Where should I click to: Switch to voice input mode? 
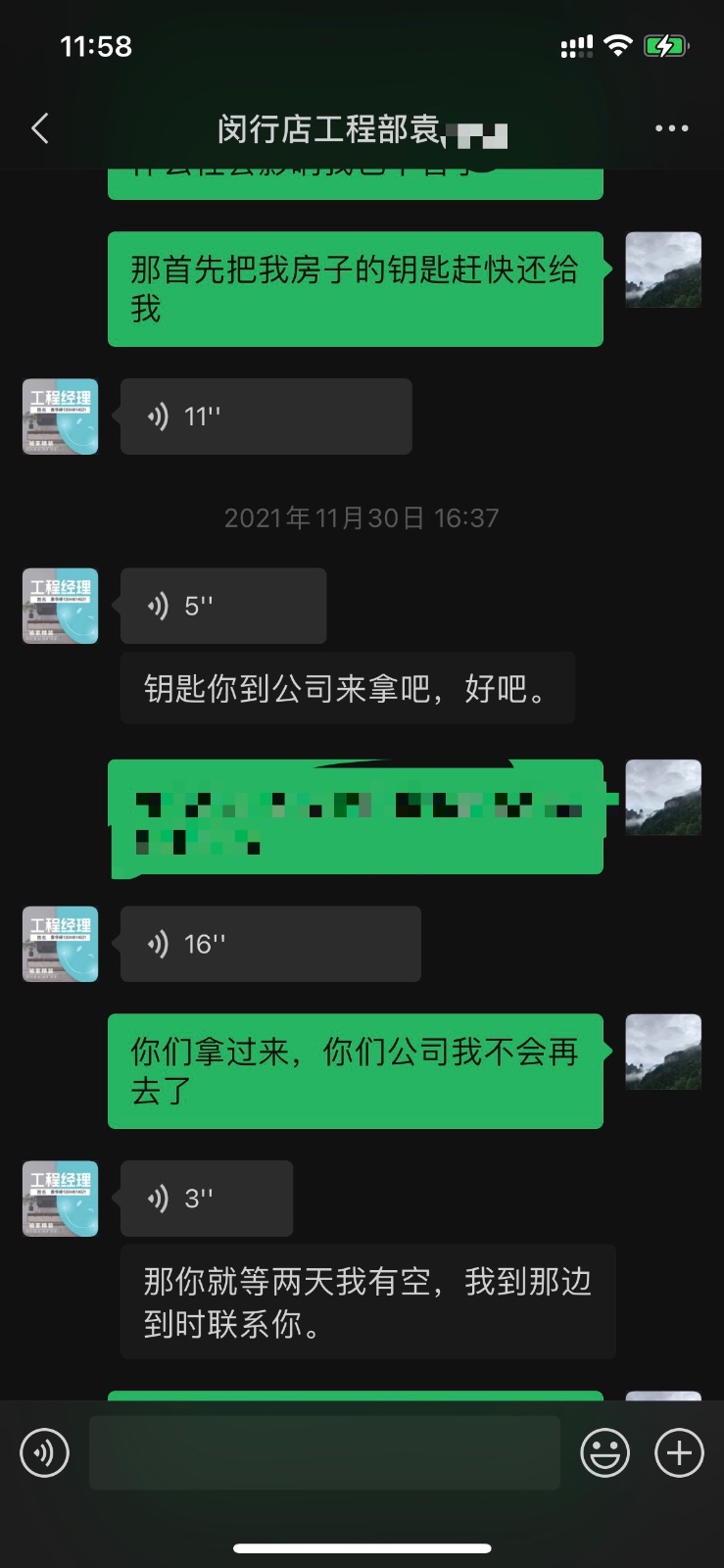tap(45, 1452)
